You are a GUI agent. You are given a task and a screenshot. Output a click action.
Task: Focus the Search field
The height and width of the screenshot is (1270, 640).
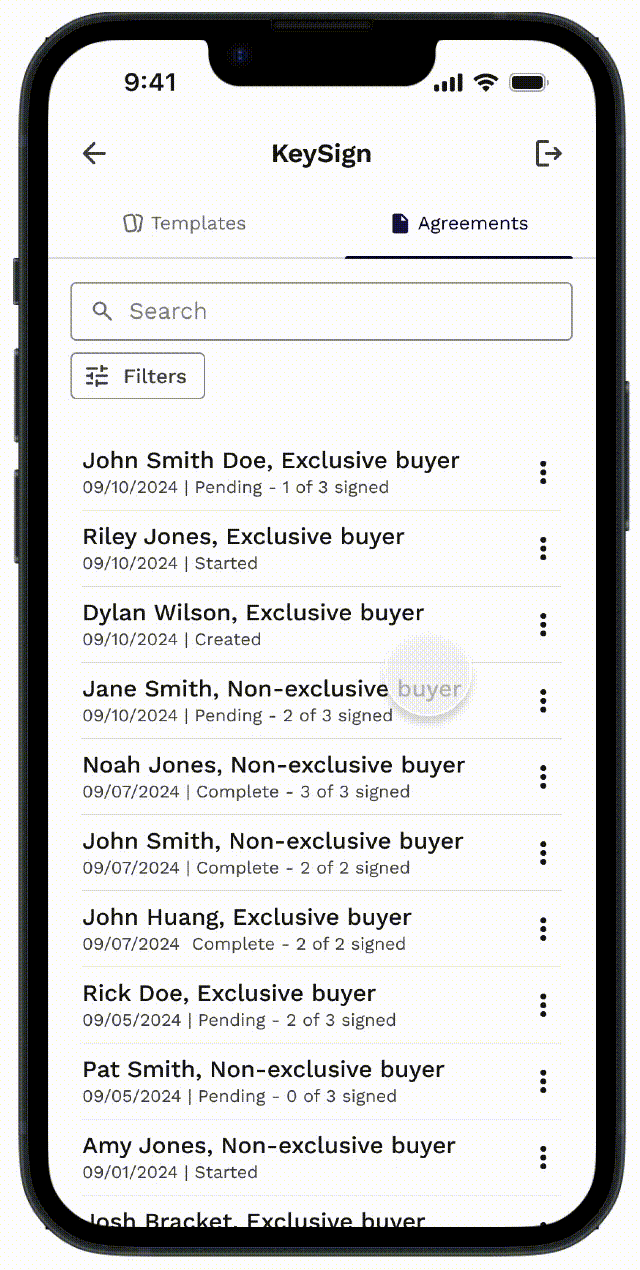(321, 311)
